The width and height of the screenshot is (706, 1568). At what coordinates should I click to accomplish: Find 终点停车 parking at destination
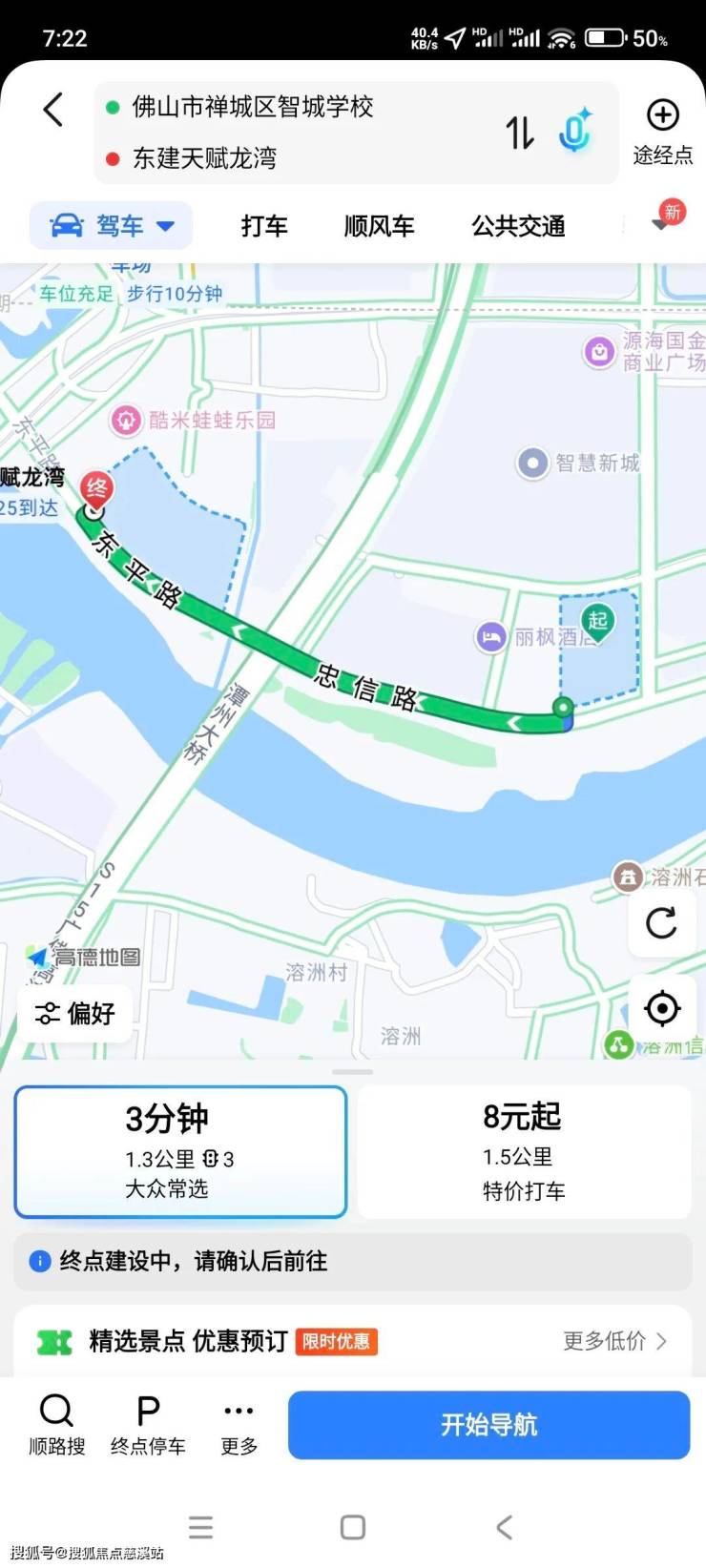148,1424
